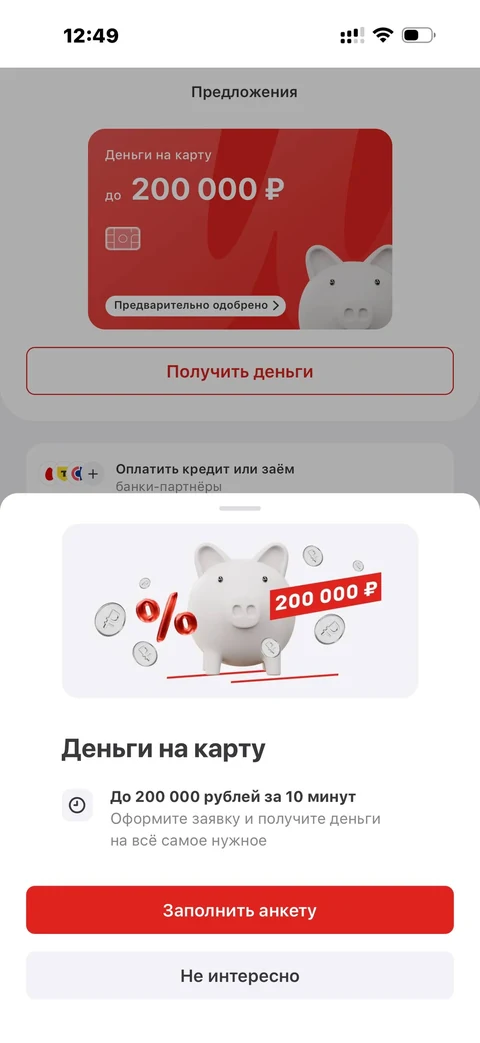This screenshot has width=480, height=1043.
Task: Tap the red Заполнить анкету button
Action: point(240,909)
